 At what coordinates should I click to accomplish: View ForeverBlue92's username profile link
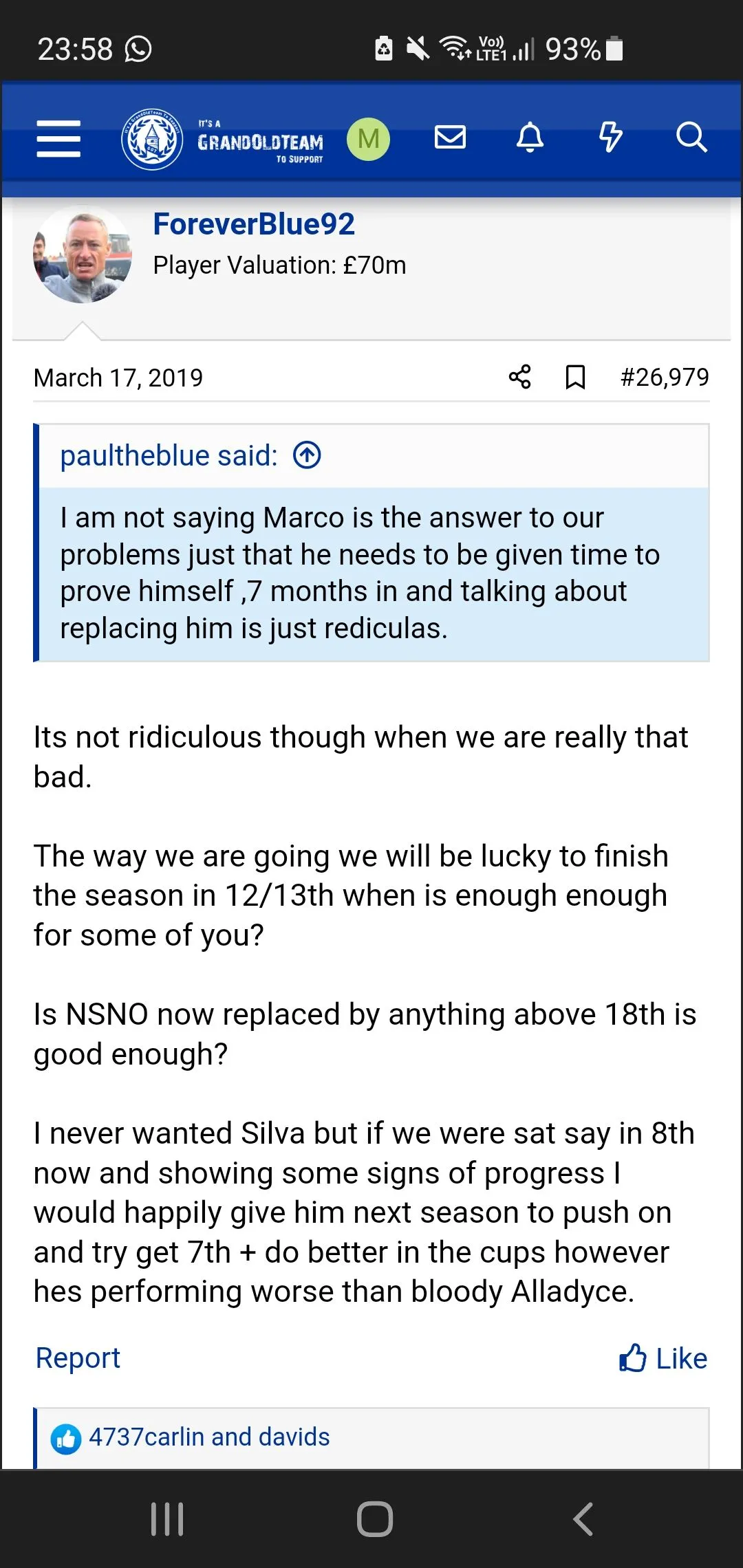tap(253, 224)
